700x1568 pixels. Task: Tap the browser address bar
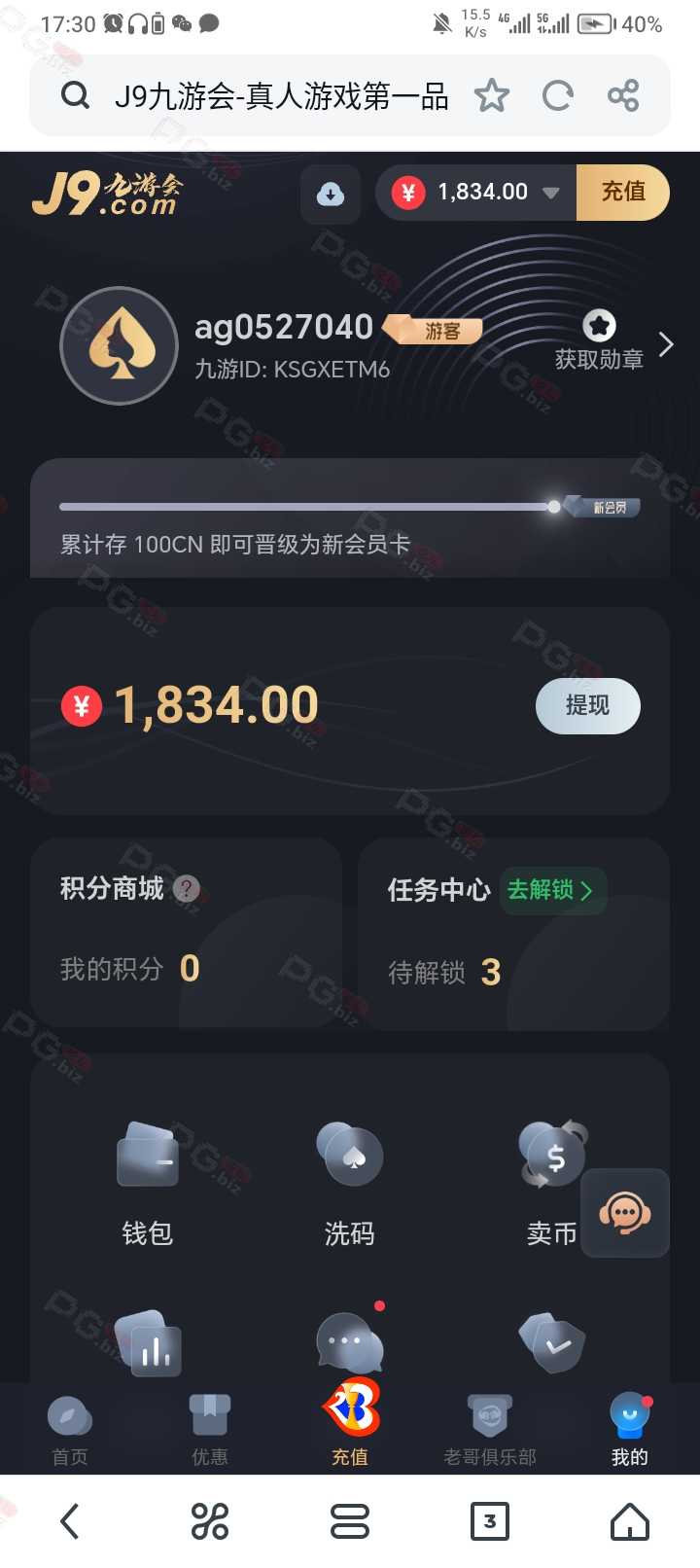coord(262,95)
